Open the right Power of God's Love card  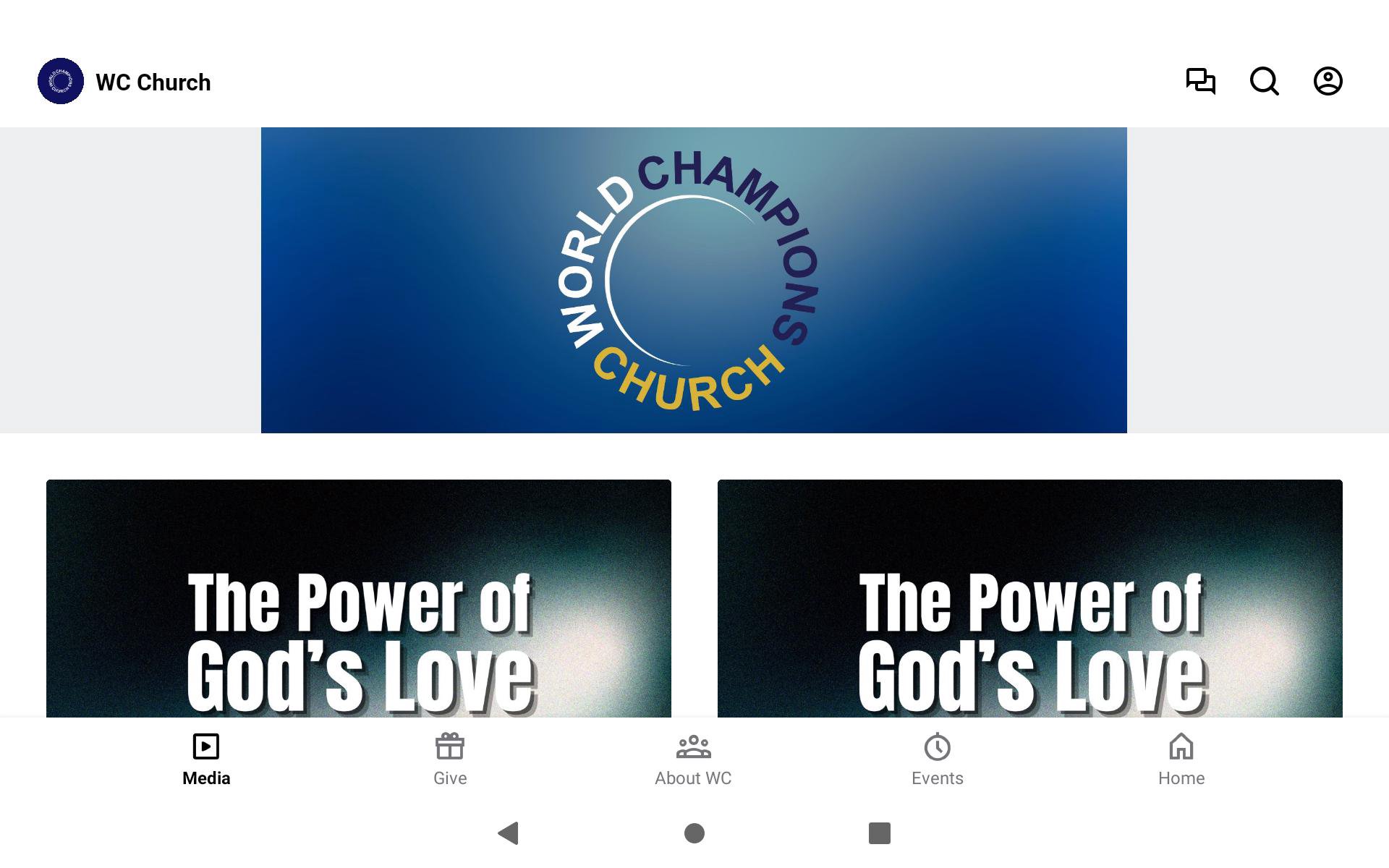tap(1029, 598)
